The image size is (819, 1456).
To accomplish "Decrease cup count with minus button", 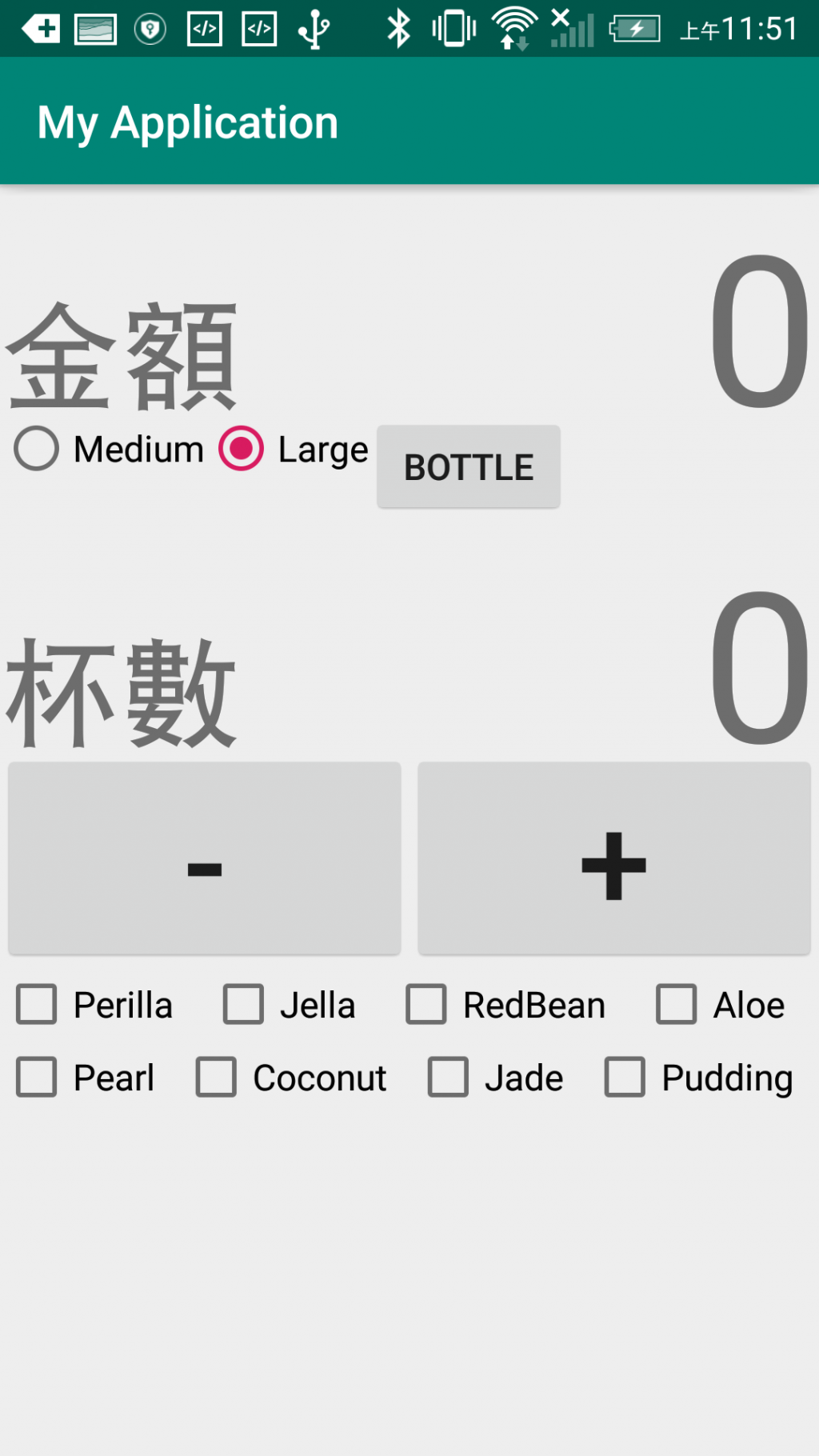I will coord(205,858).
